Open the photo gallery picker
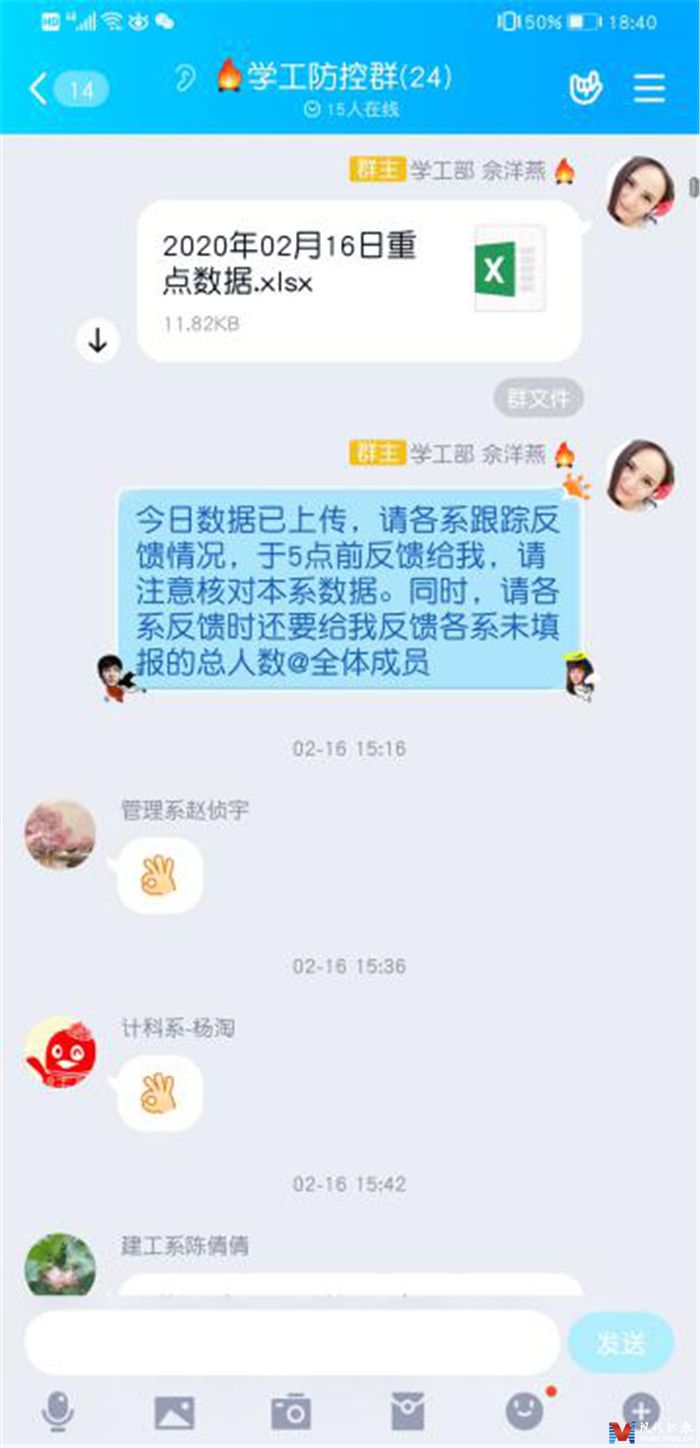 coord(174,1411)
